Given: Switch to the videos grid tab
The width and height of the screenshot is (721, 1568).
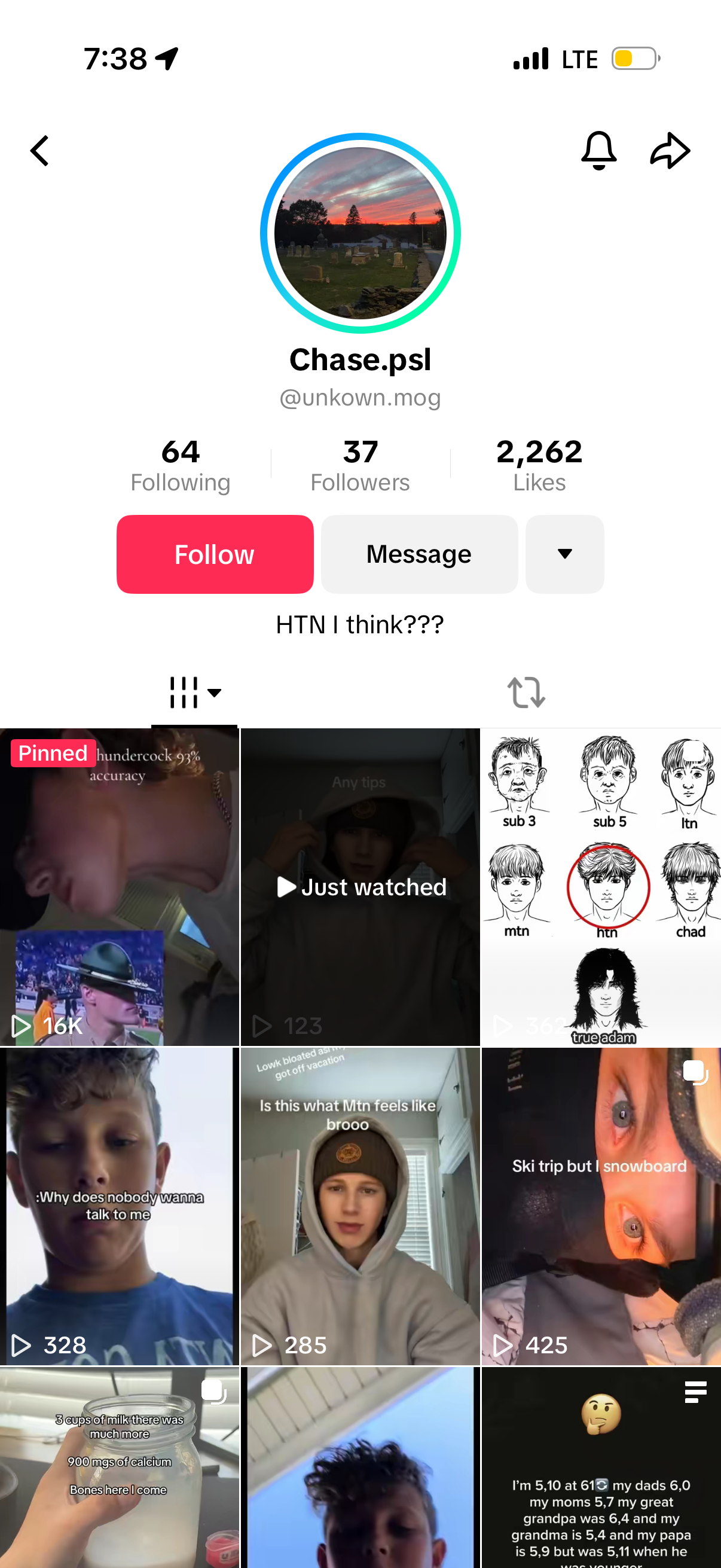Looking at the screenshot, I should [x=194, y=693].
